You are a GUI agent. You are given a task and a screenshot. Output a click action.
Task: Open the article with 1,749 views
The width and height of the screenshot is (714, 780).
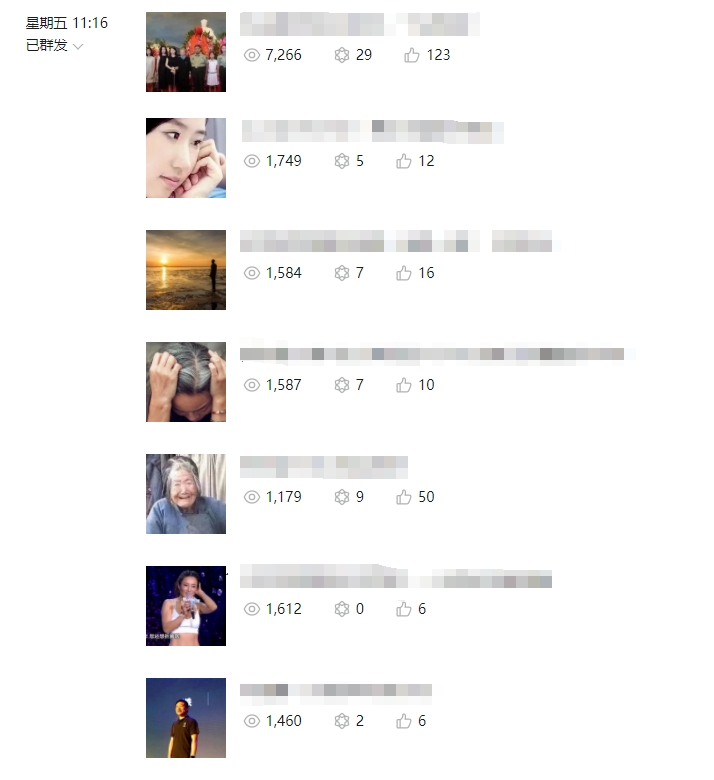372,131
